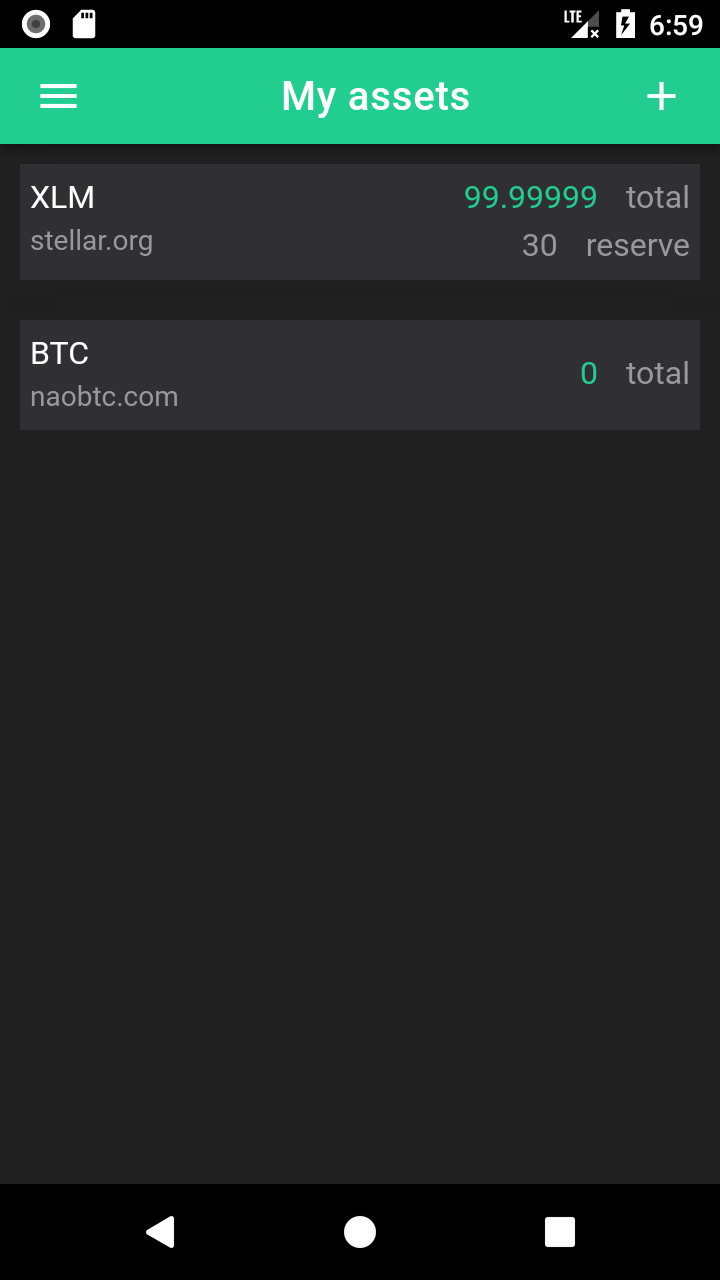Open the hamburger navigation menu
This screenshot has height=1280, width=720.
coord(58,96)
